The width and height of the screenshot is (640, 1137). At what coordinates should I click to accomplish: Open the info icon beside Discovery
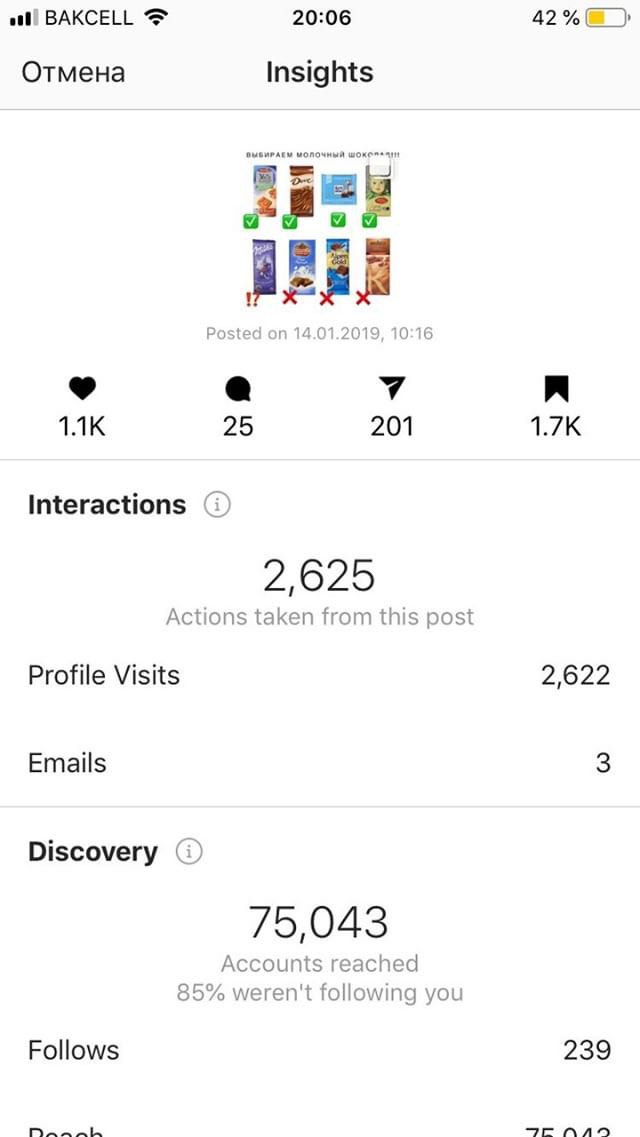click(x=189, y=852)
